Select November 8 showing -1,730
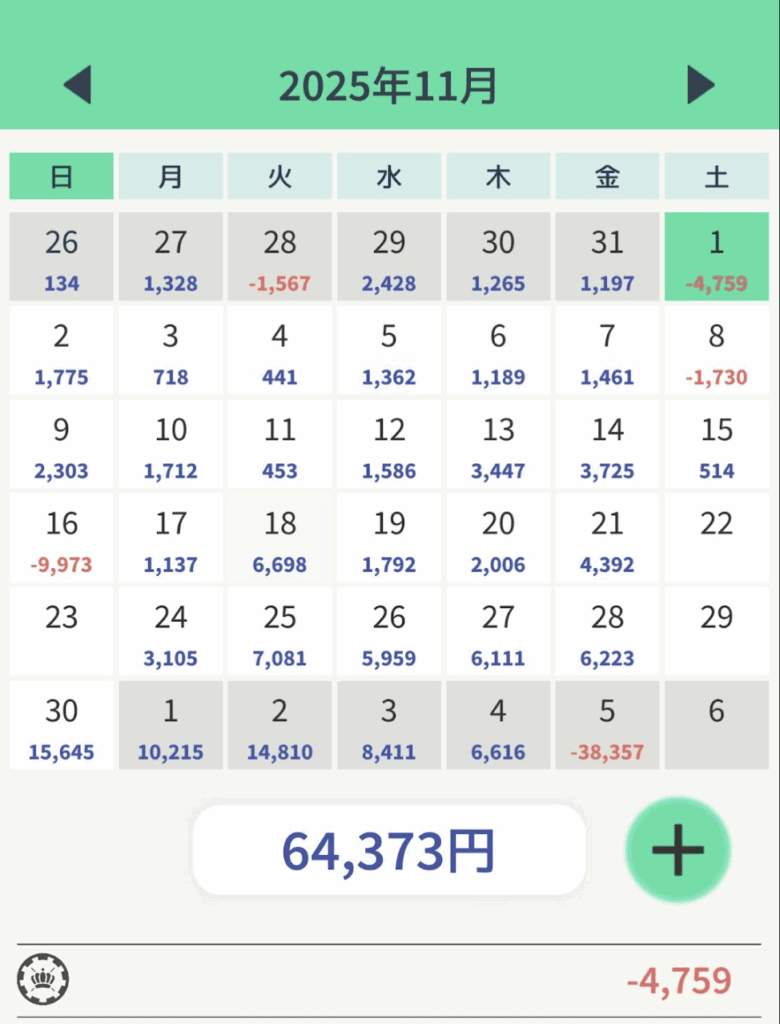 click(x=716, y=351)
